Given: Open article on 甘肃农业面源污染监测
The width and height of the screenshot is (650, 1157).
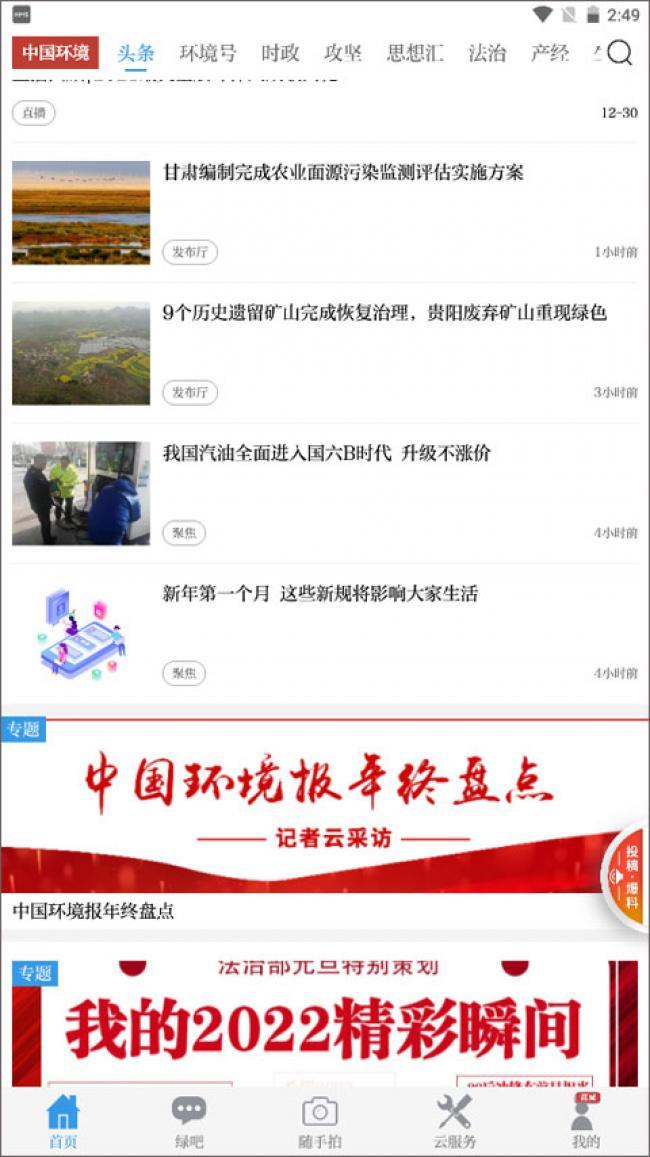Looking at the screenshot, I should pos(343,173).
